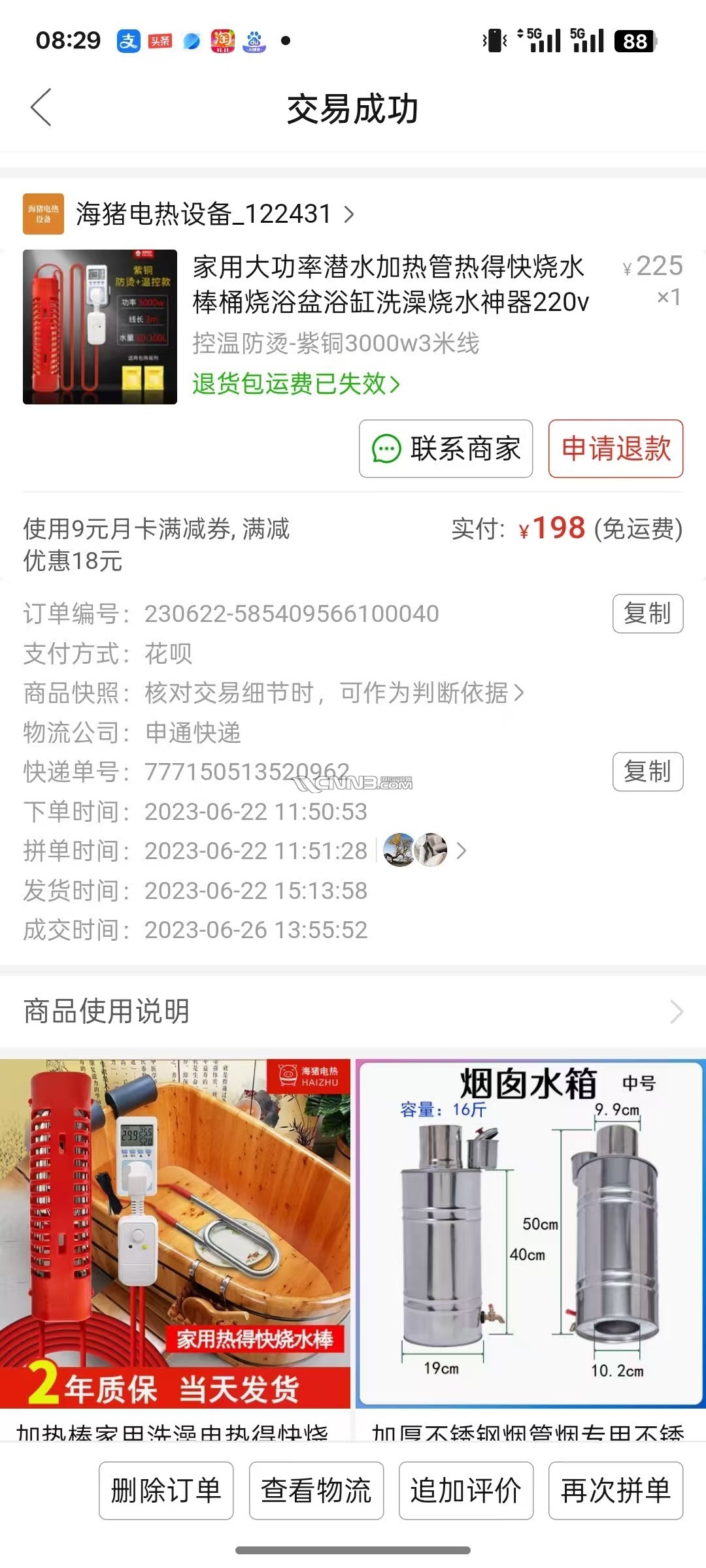Tap 查看物流 to view shipping details

(316, 1490)
